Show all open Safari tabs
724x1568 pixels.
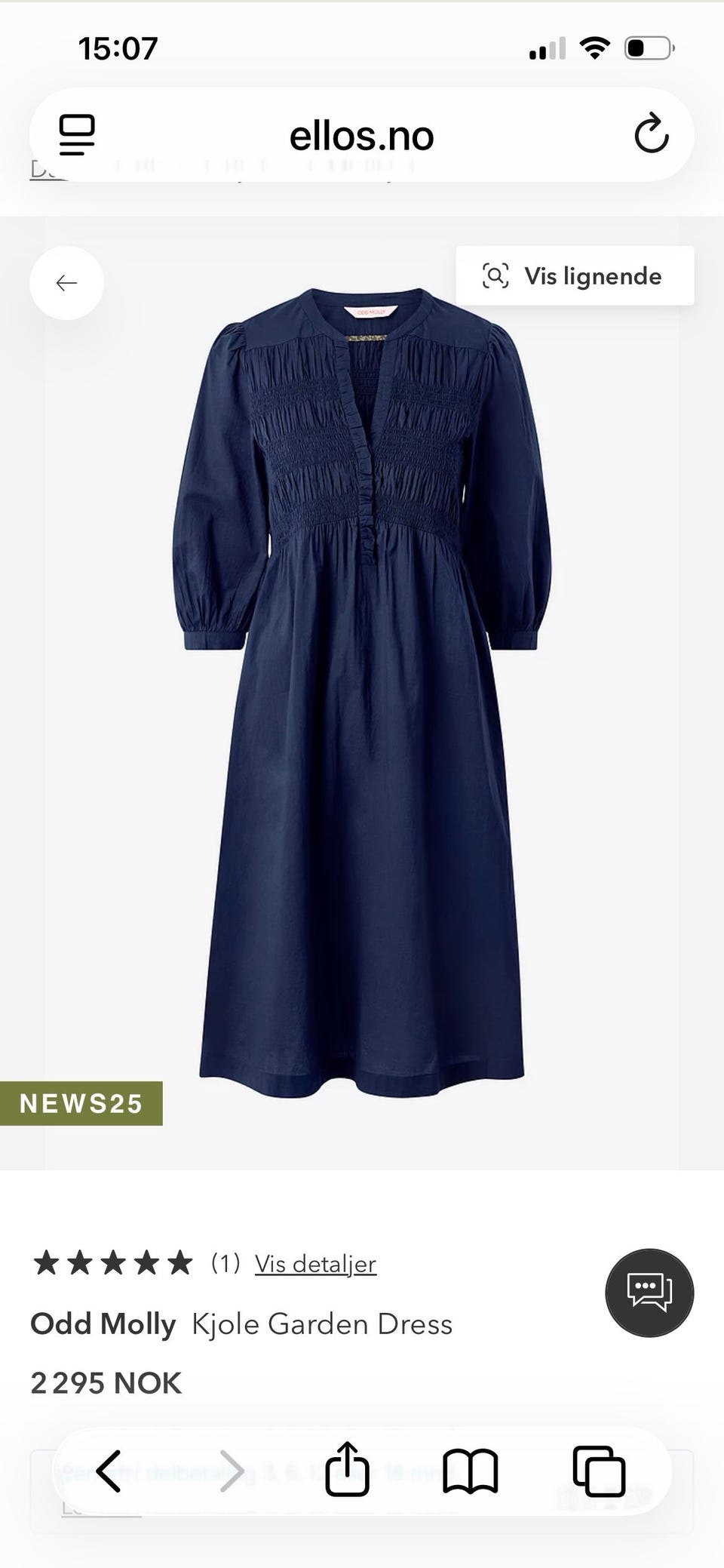tap(599, 1471)
